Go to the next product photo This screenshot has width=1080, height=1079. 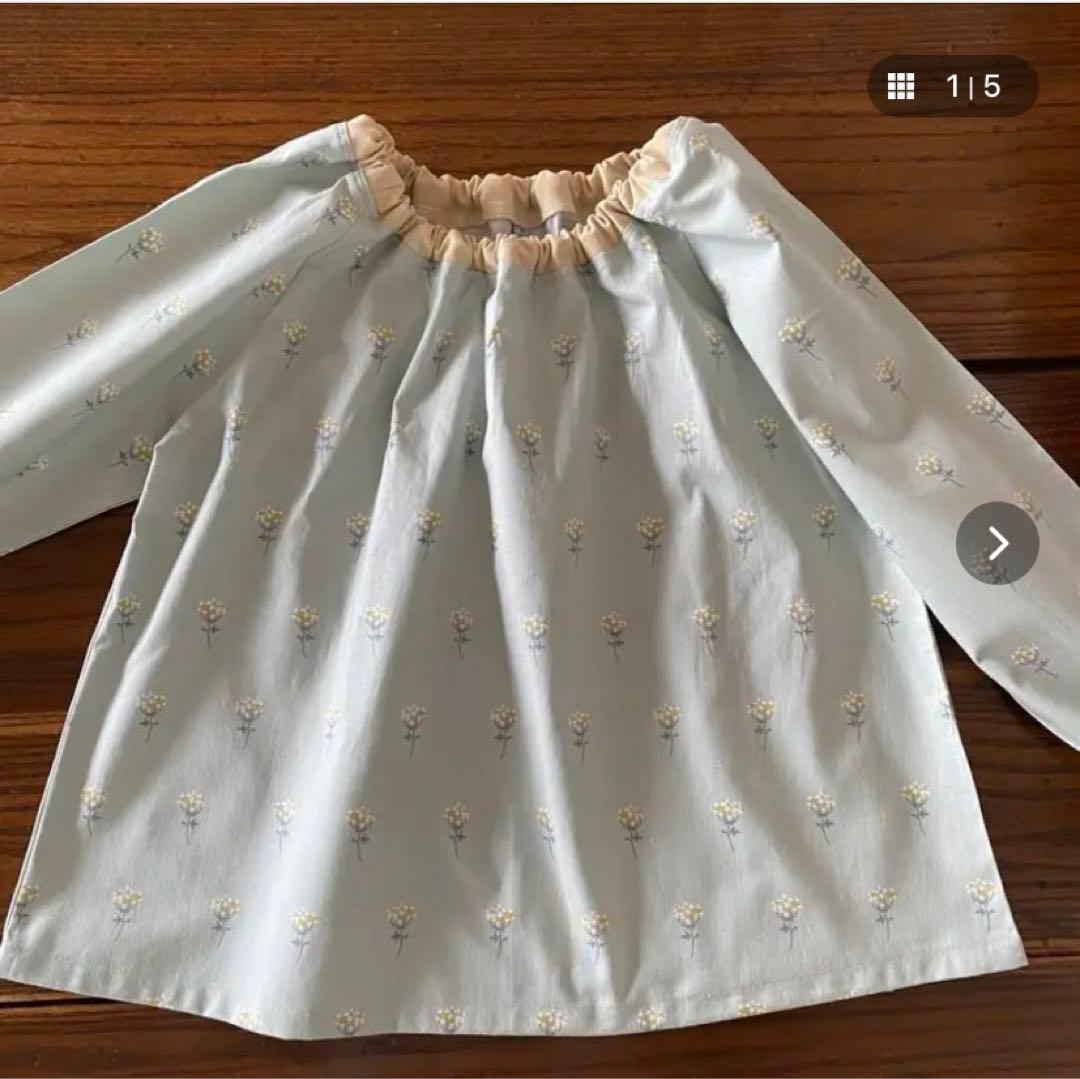[997, 543]
